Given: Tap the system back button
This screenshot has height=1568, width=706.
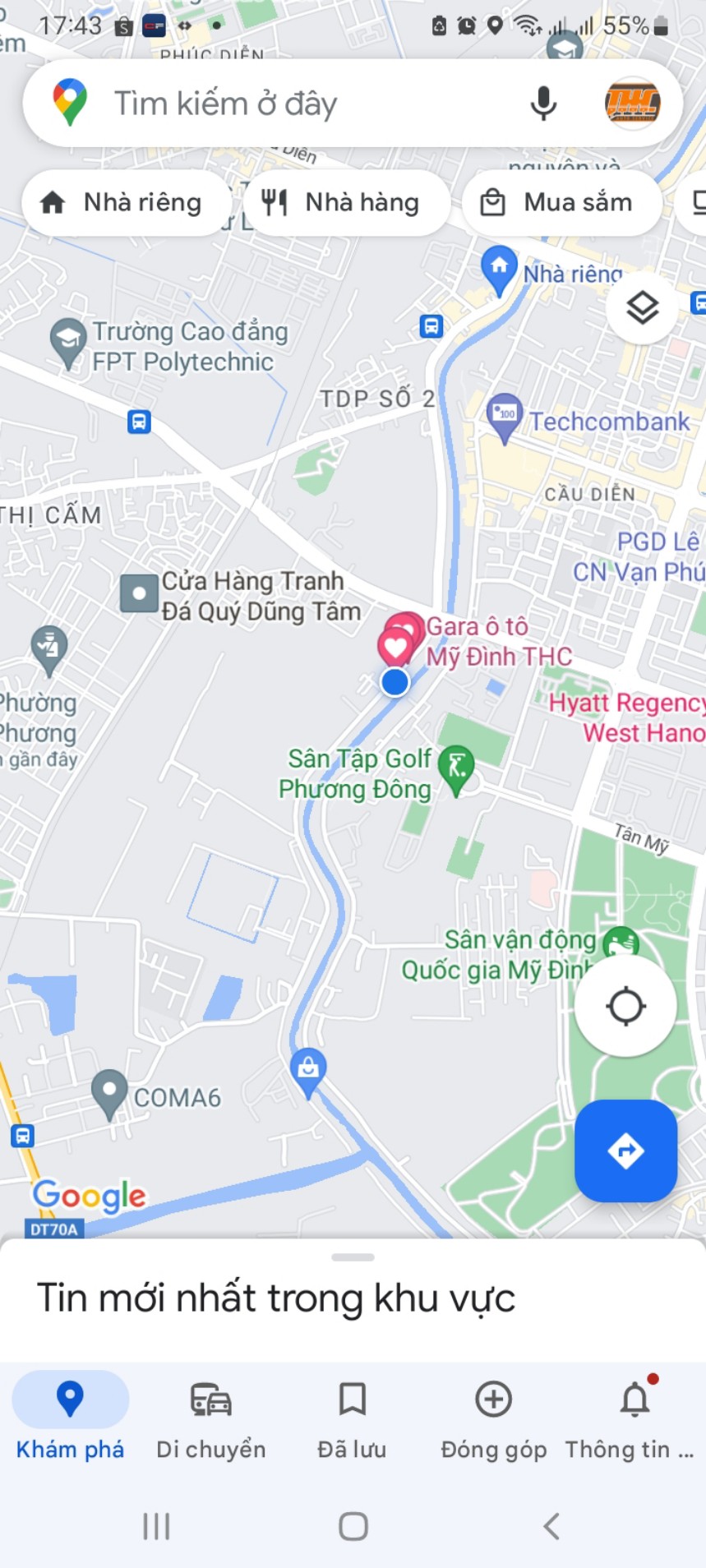Looking at the screenshot, I should point(551,1526).
